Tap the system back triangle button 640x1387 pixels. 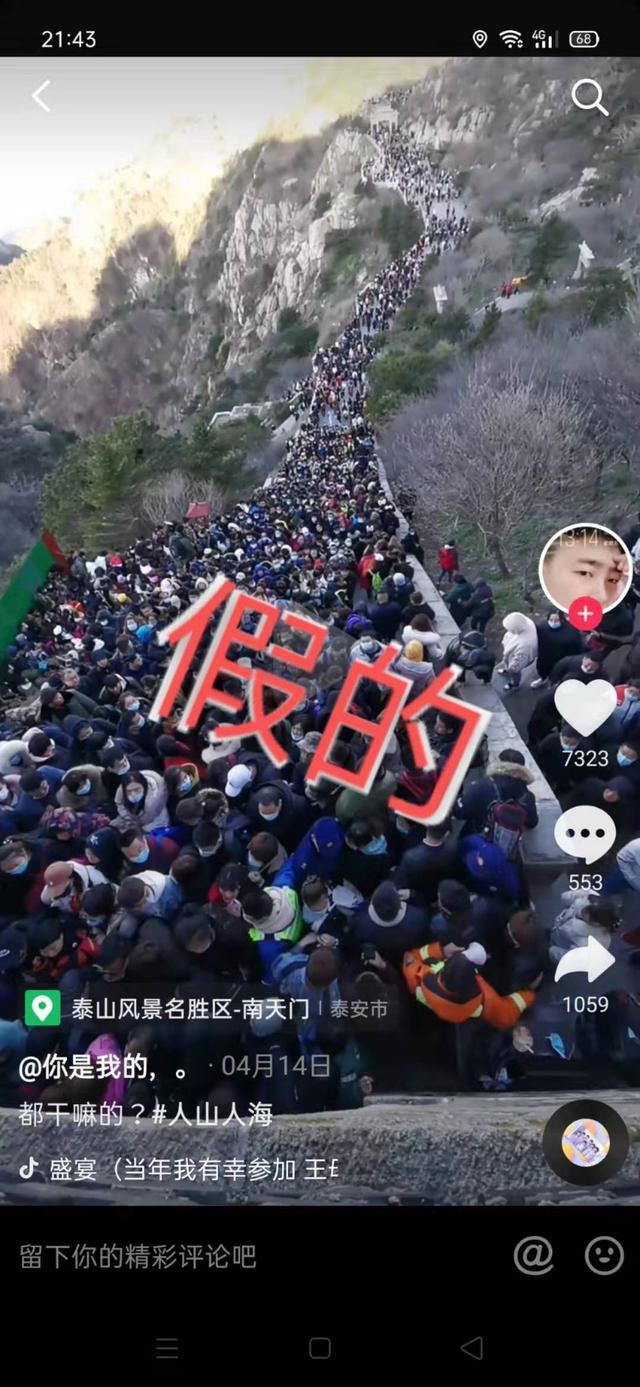click(472, 1348)
